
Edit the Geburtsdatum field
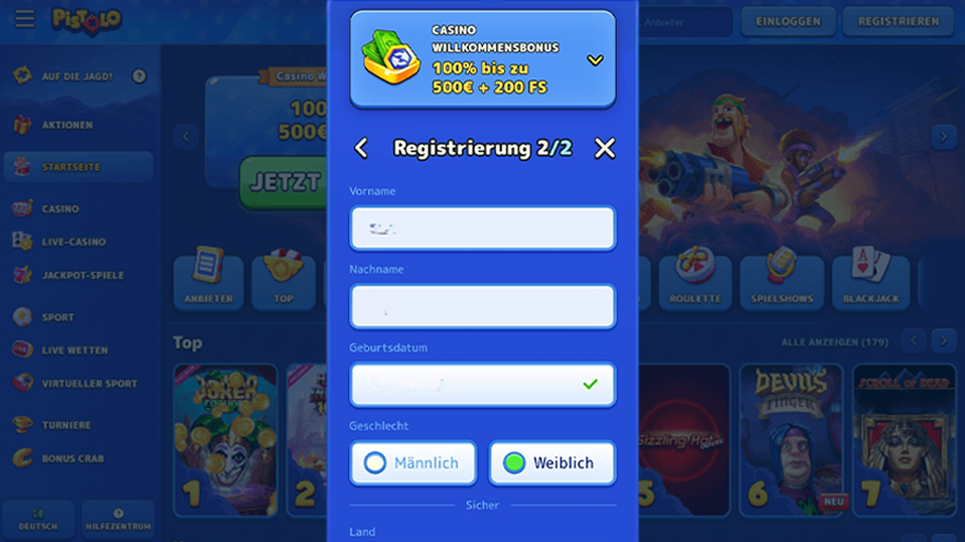pos(482,384)
